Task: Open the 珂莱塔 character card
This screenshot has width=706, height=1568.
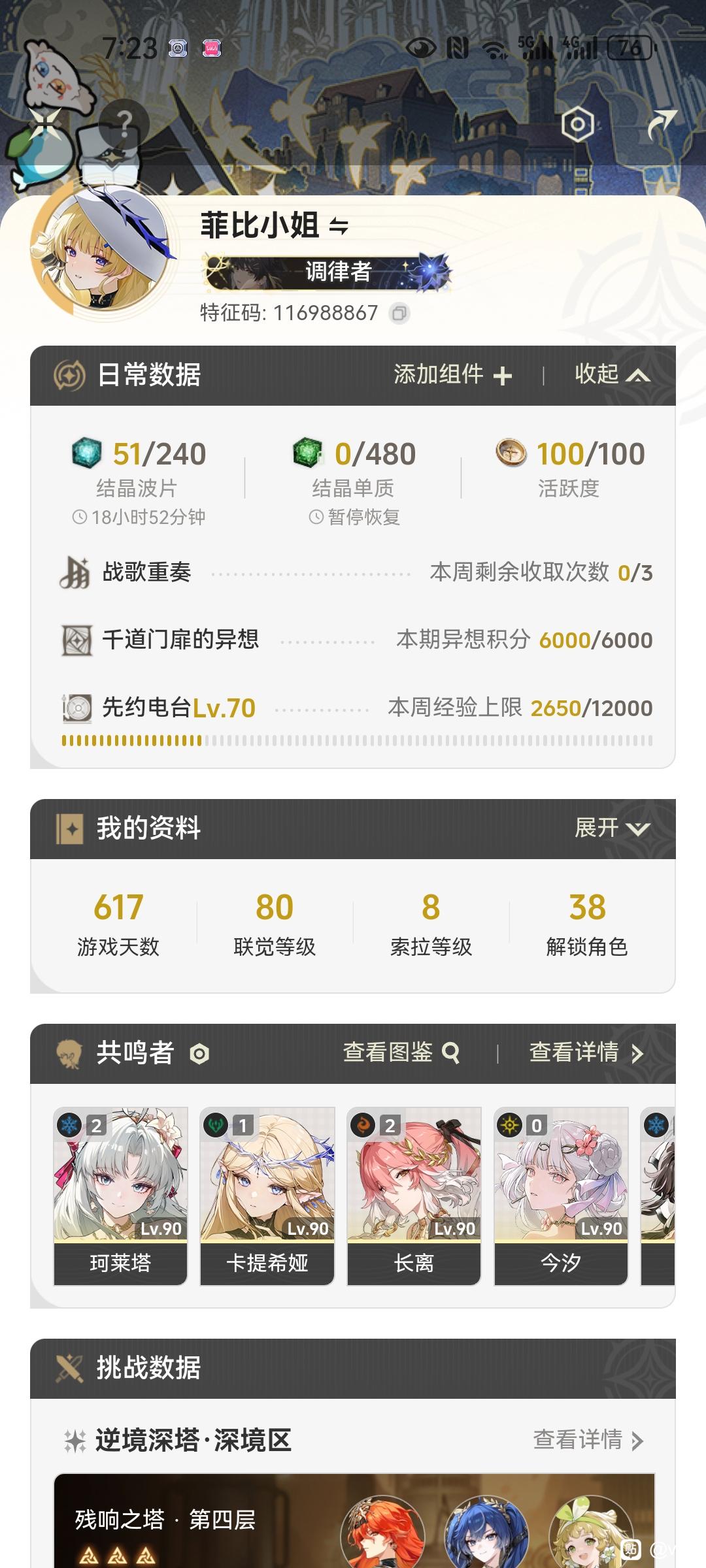Action: [x=120, y=1196]
